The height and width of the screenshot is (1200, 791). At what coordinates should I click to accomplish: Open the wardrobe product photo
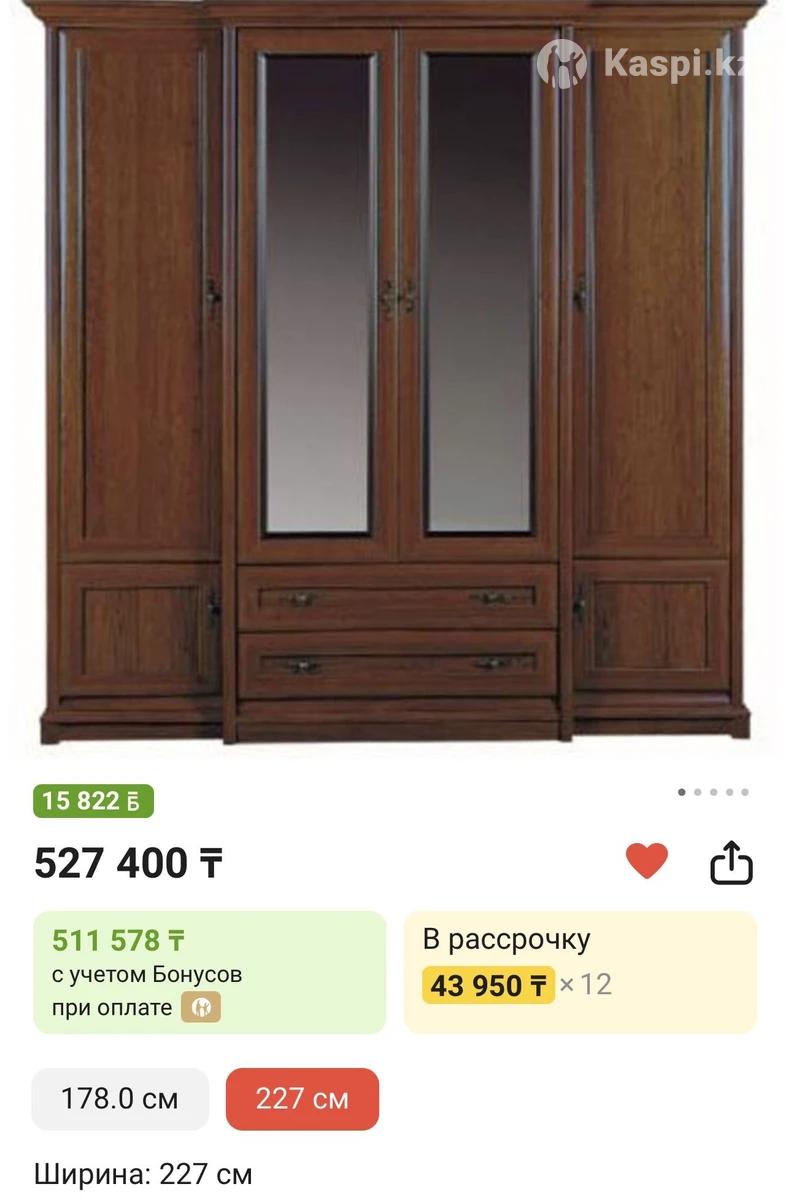tap(395, 380)
